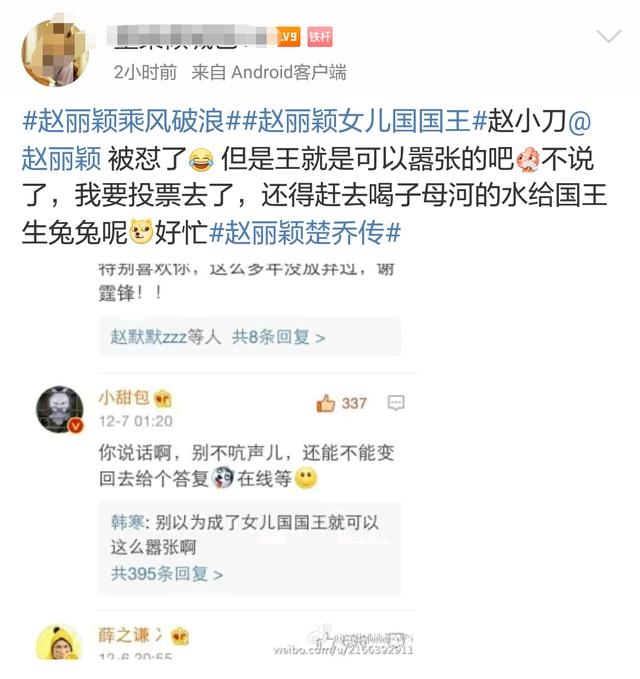The height and width of the screenshot is (679, 640).
Task: Open the post author's avatar
Action: [55, 51]
